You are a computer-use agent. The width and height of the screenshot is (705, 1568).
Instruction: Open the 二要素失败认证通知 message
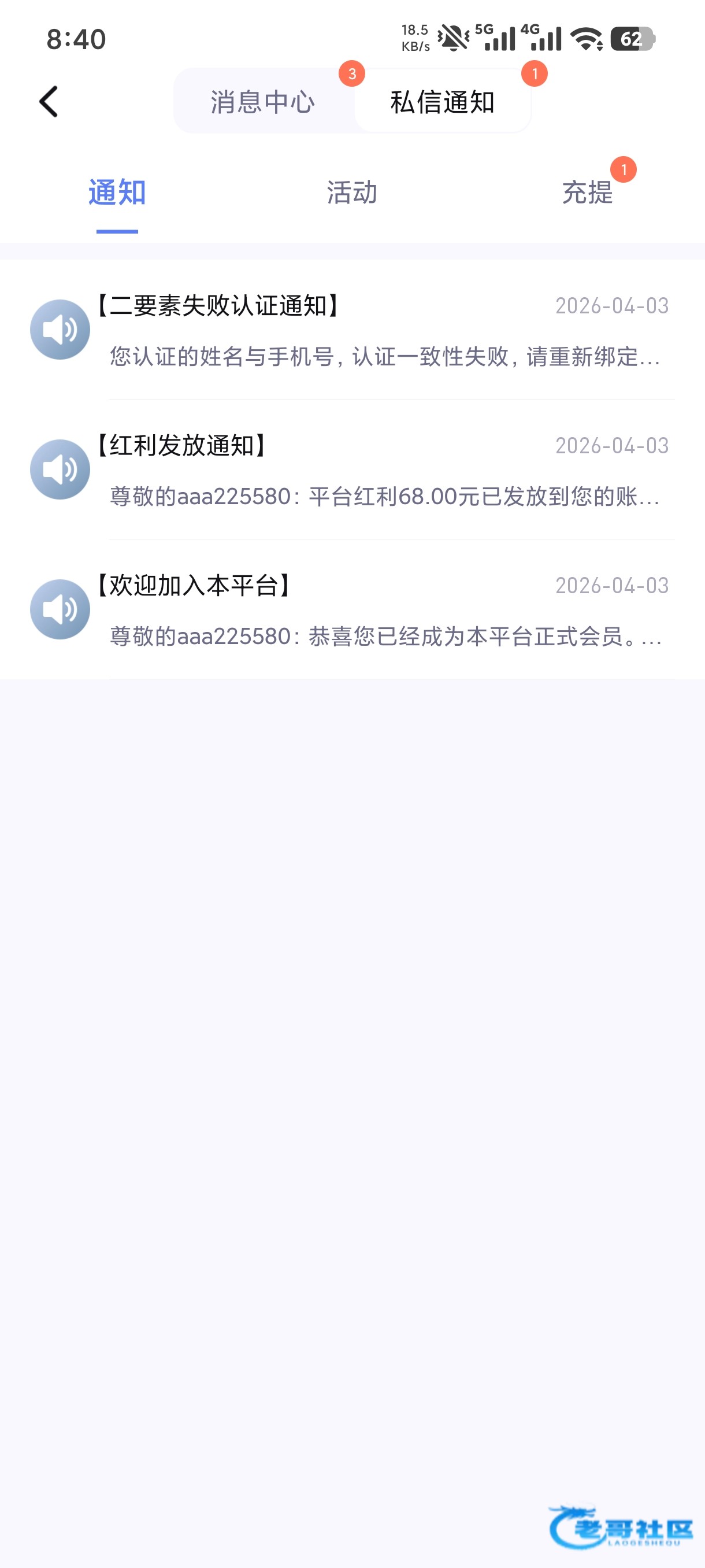[x=383, y=331]
